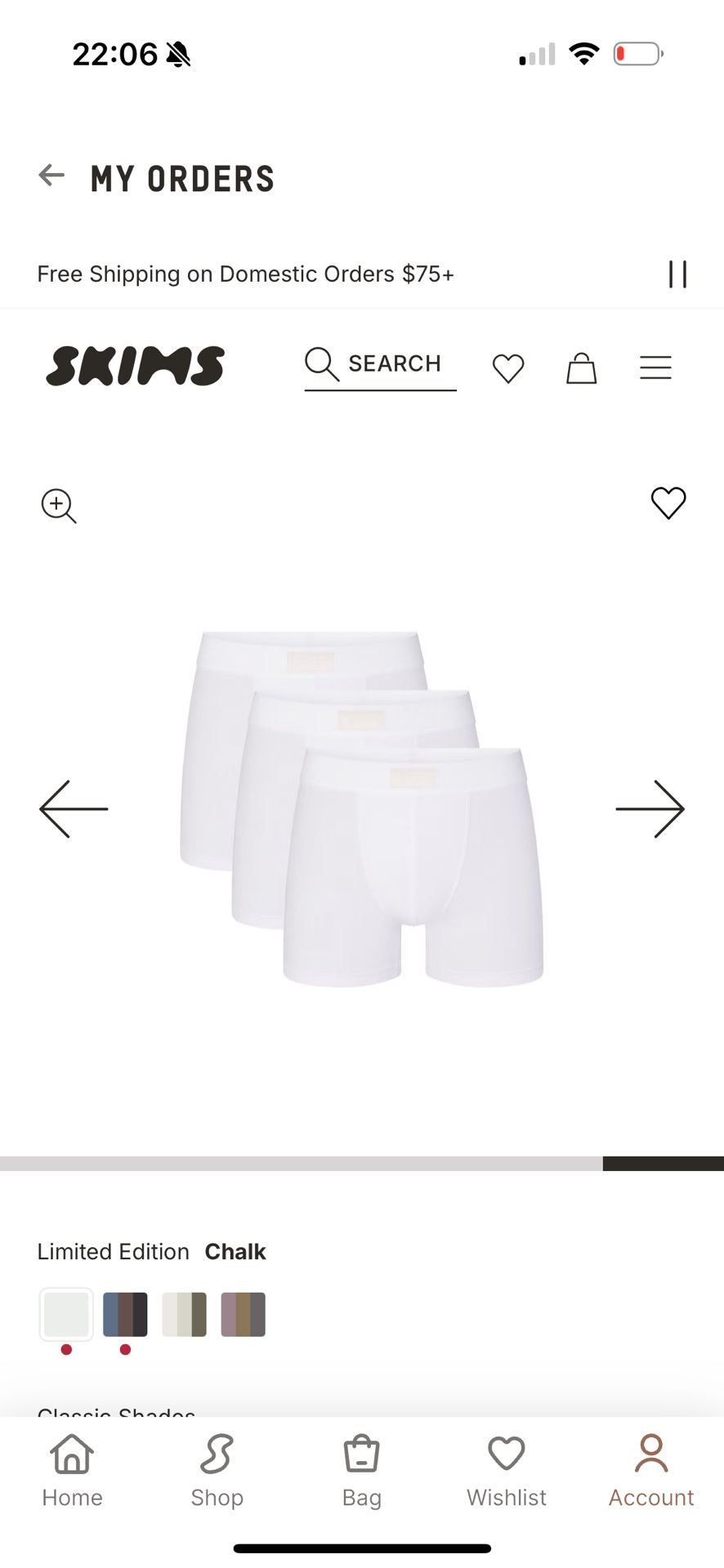Select the cream and olive swatch
The height and width of the screenshot is (1568, 724).
tap(184, 1314)
